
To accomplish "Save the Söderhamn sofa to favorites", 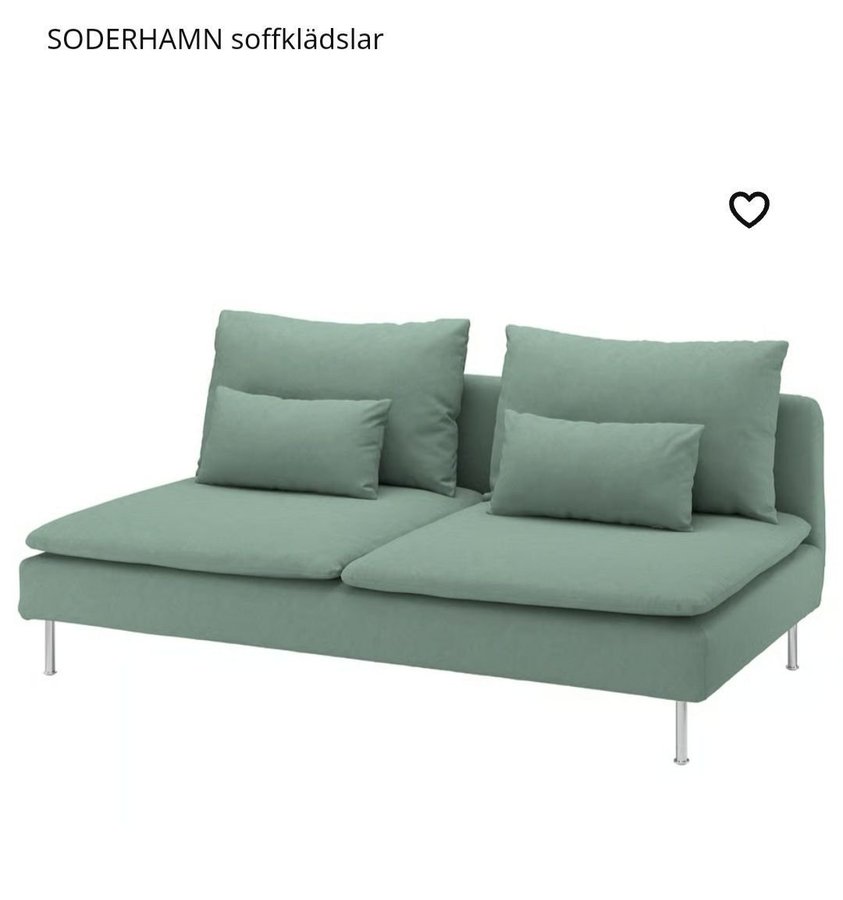I will [x=749, y=210].
